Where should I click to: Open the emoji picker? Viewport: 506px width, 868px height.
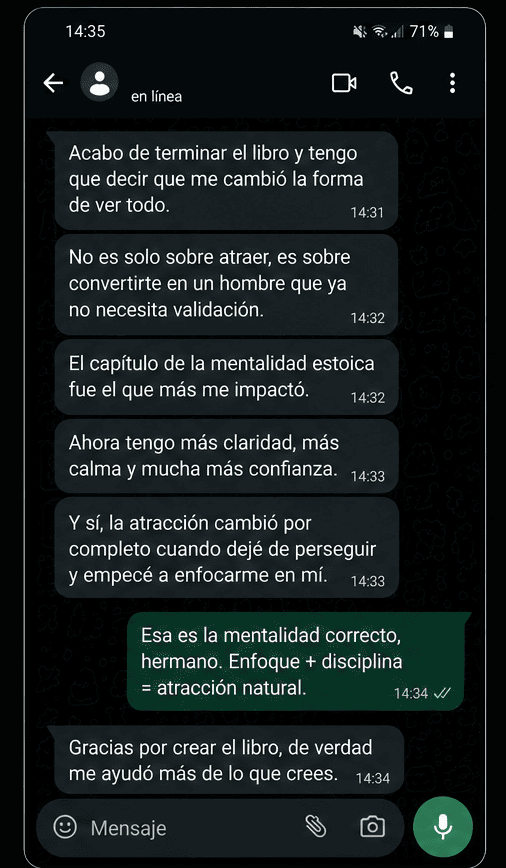point(65,827)
